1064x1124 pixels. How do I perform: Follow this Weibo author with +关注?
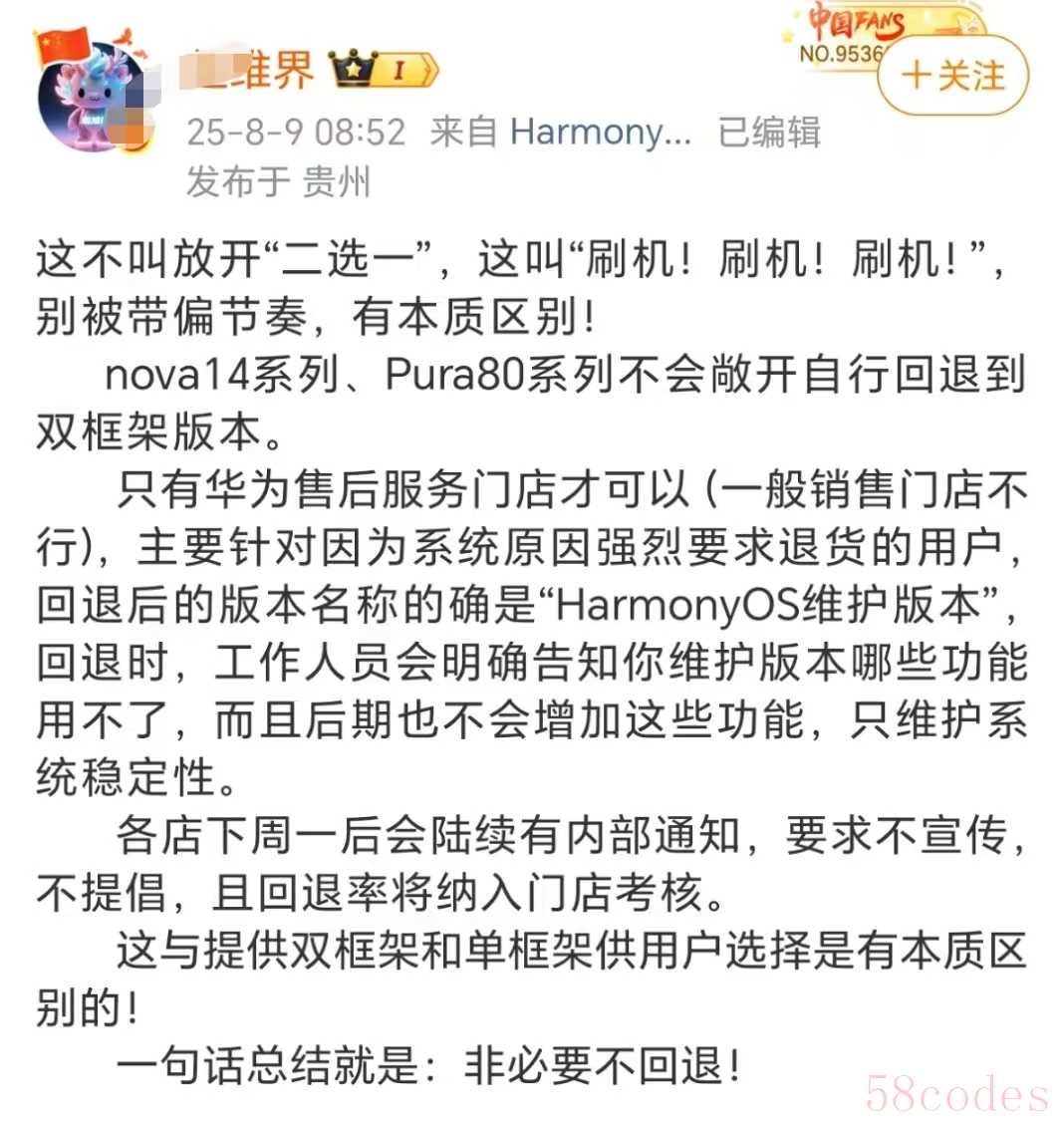(x=951, y=77)
